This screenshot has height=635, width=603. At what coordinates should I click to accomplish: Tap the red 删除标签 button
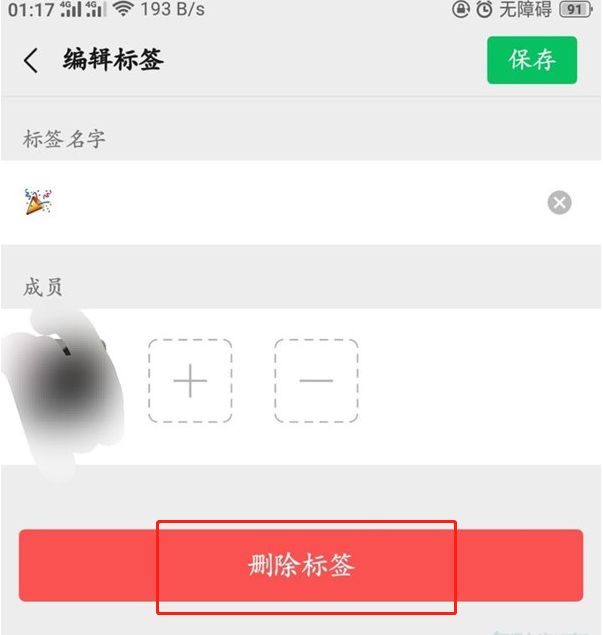[x=301, y=566]
